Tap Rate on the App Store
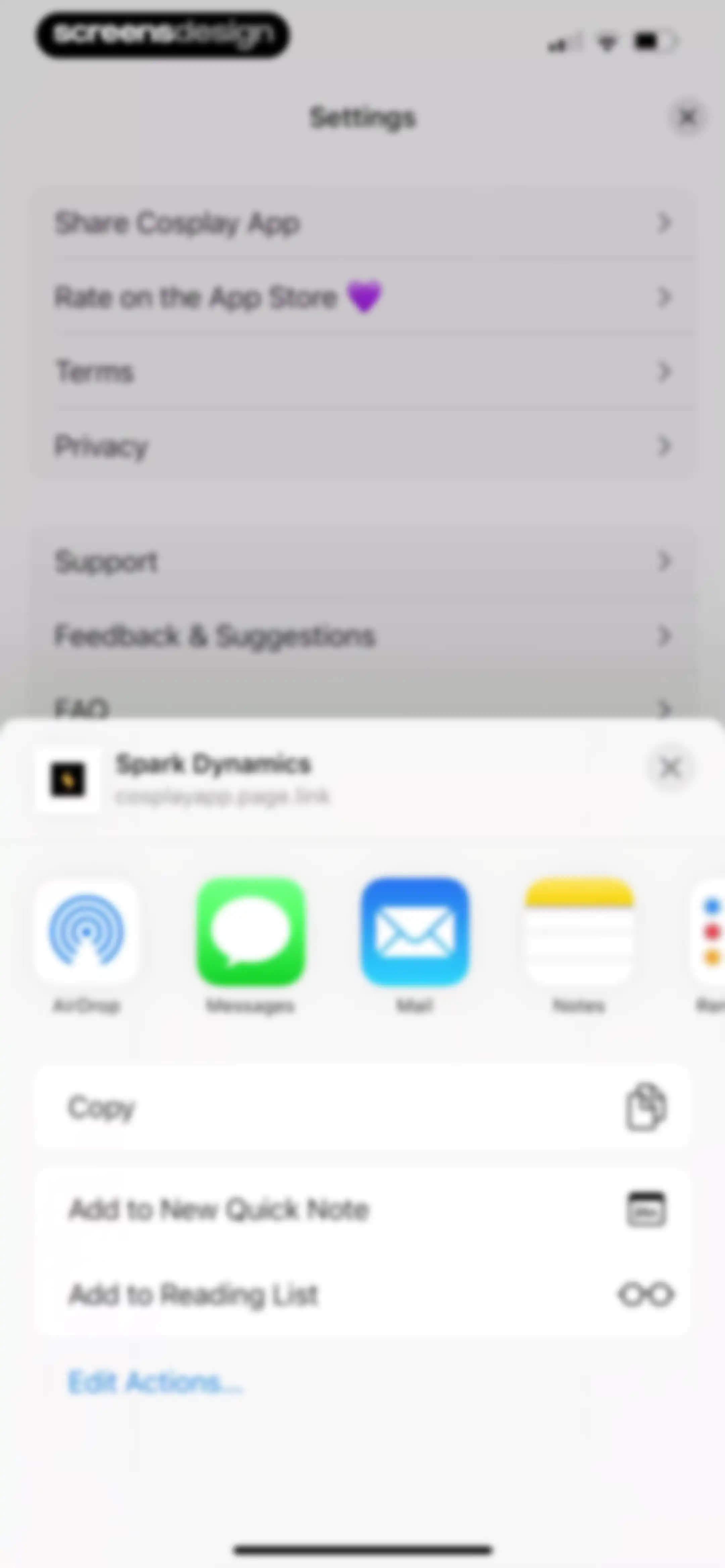 coord(363,297)
